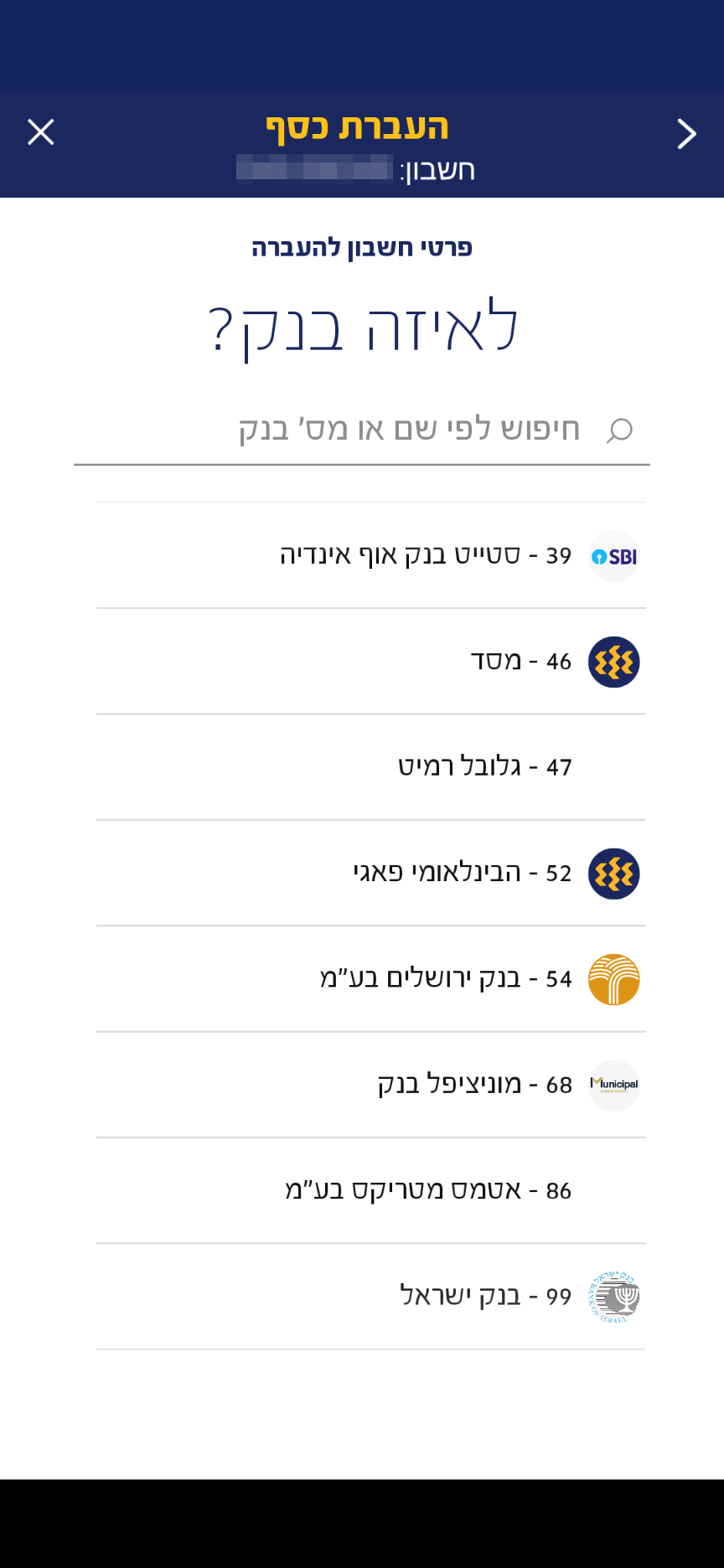
Task: Choose bank 99 - בנק ישראל
Action: pos(485,1297)
